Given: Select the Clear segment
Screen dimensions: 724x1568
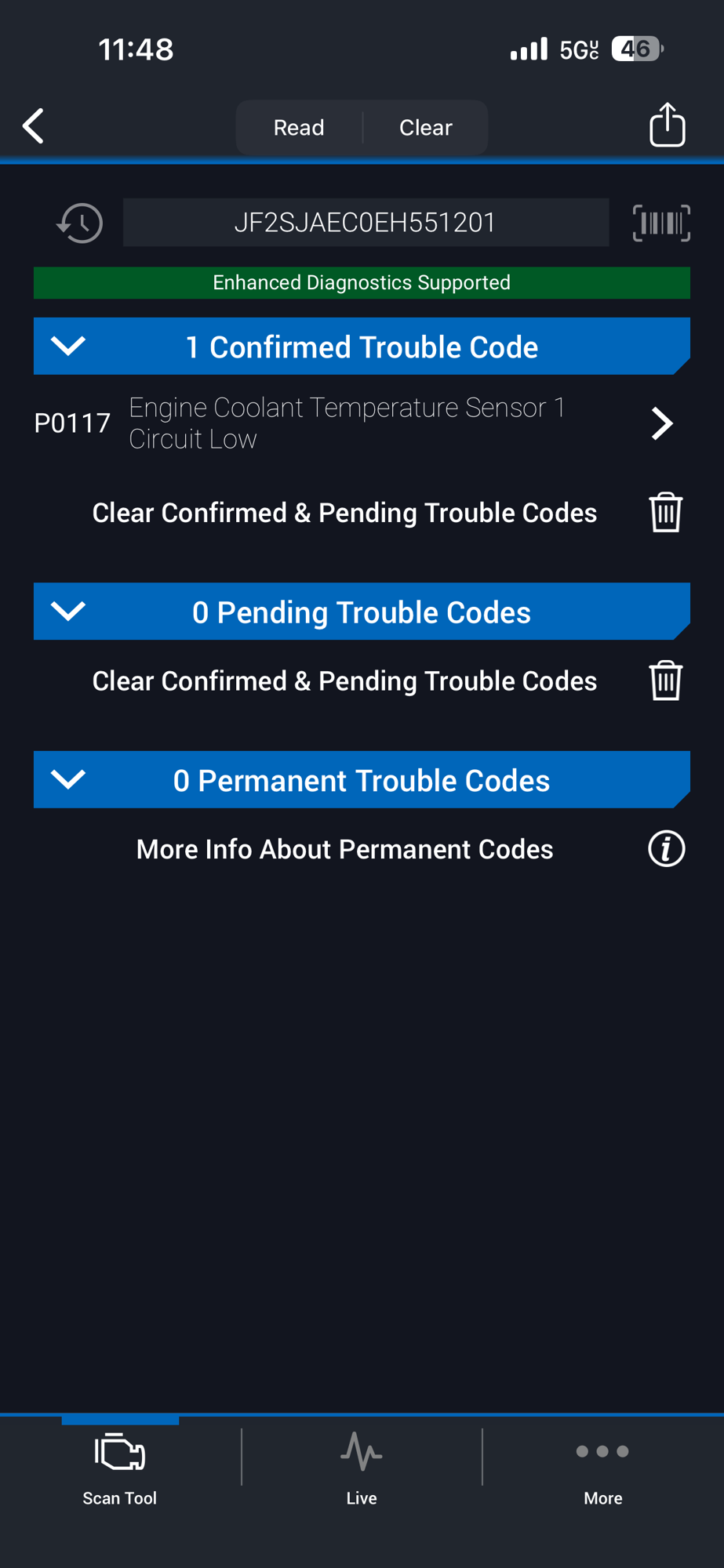Looking at the screenshot, I should coord(426,128).
